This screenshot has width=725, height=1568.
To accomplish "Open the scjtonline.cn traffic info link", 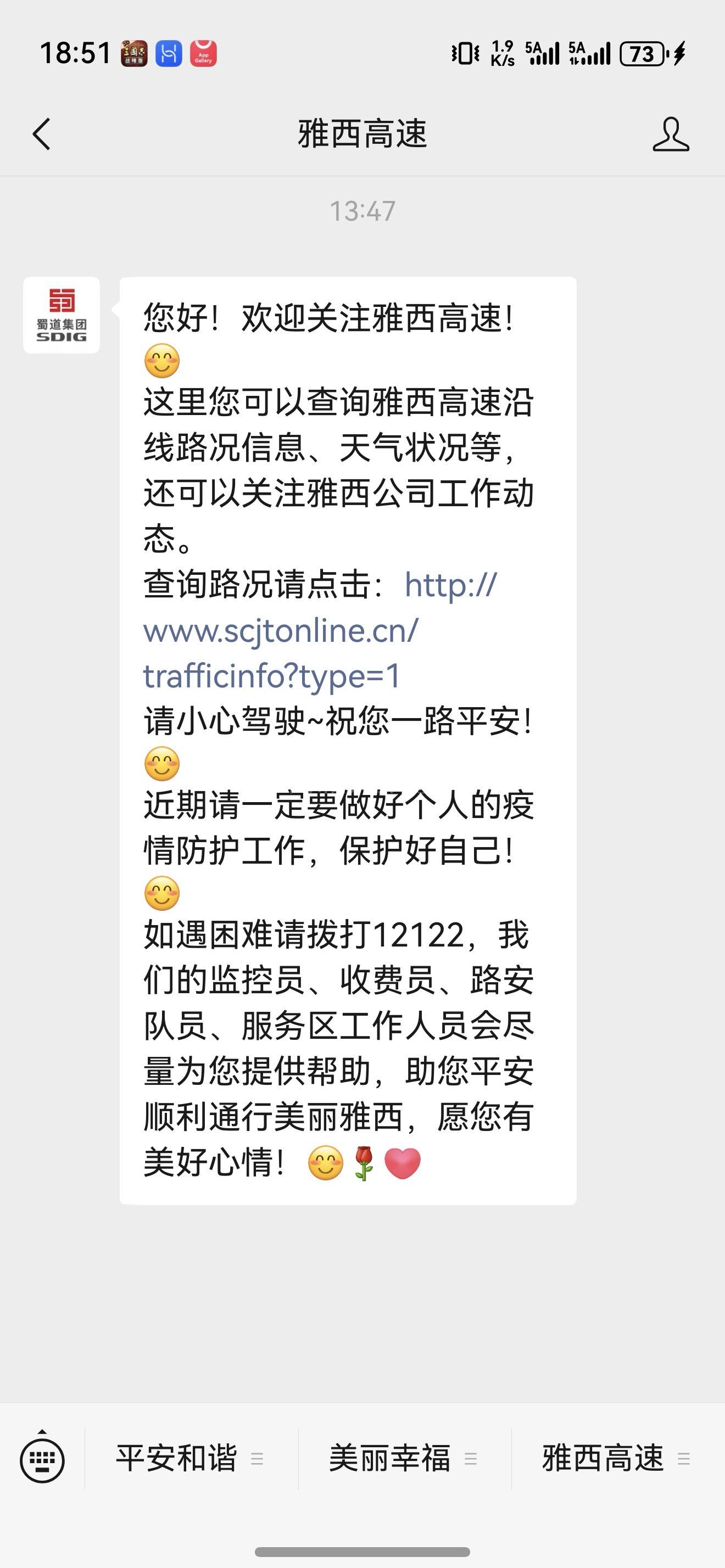I will click(281, 631).
